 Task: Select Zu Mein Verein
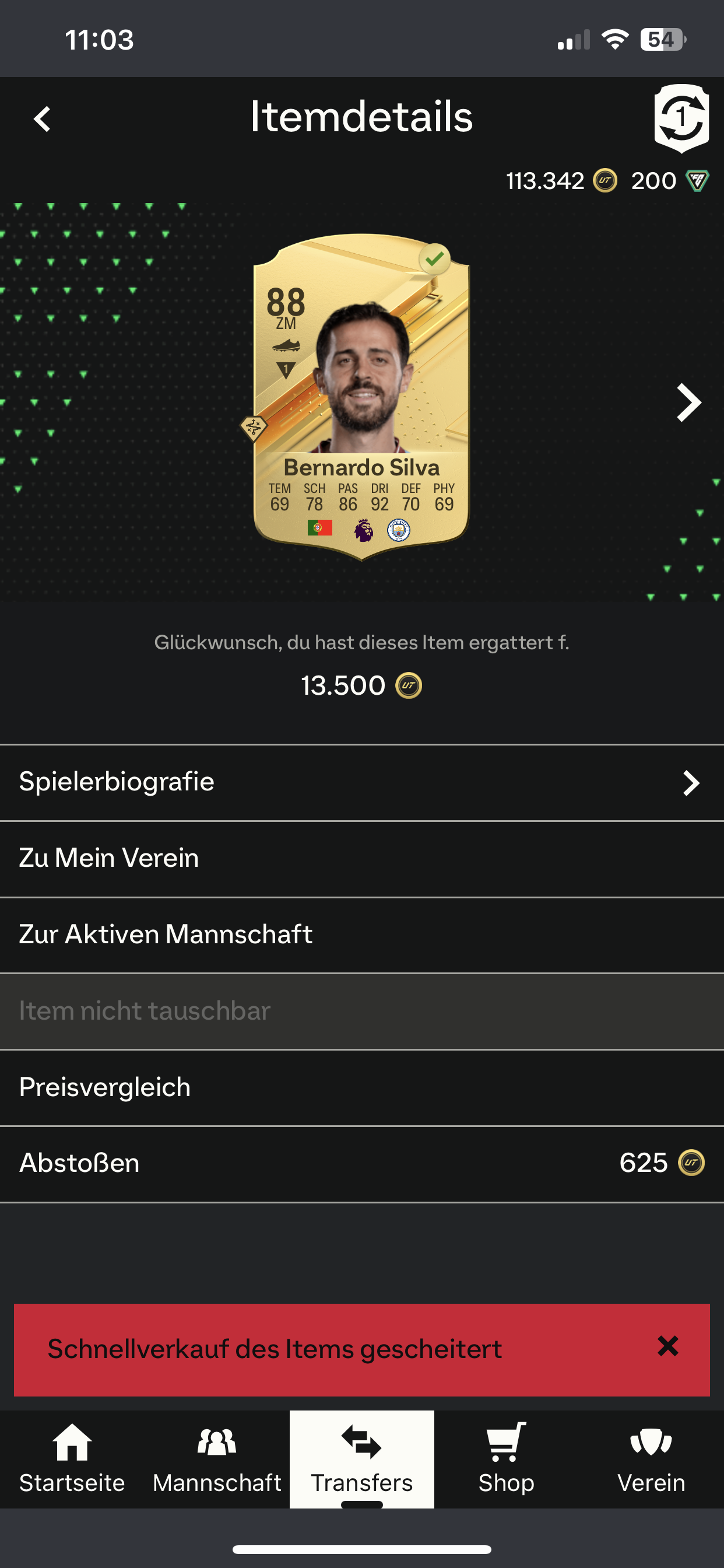(x=361, y=859)
